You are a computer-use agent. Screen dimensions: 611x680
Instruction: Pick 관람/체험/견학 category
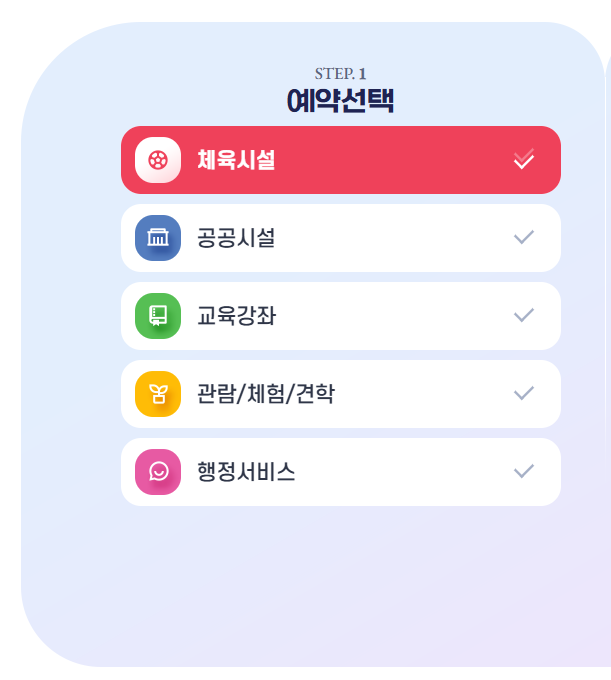(341, 394)
